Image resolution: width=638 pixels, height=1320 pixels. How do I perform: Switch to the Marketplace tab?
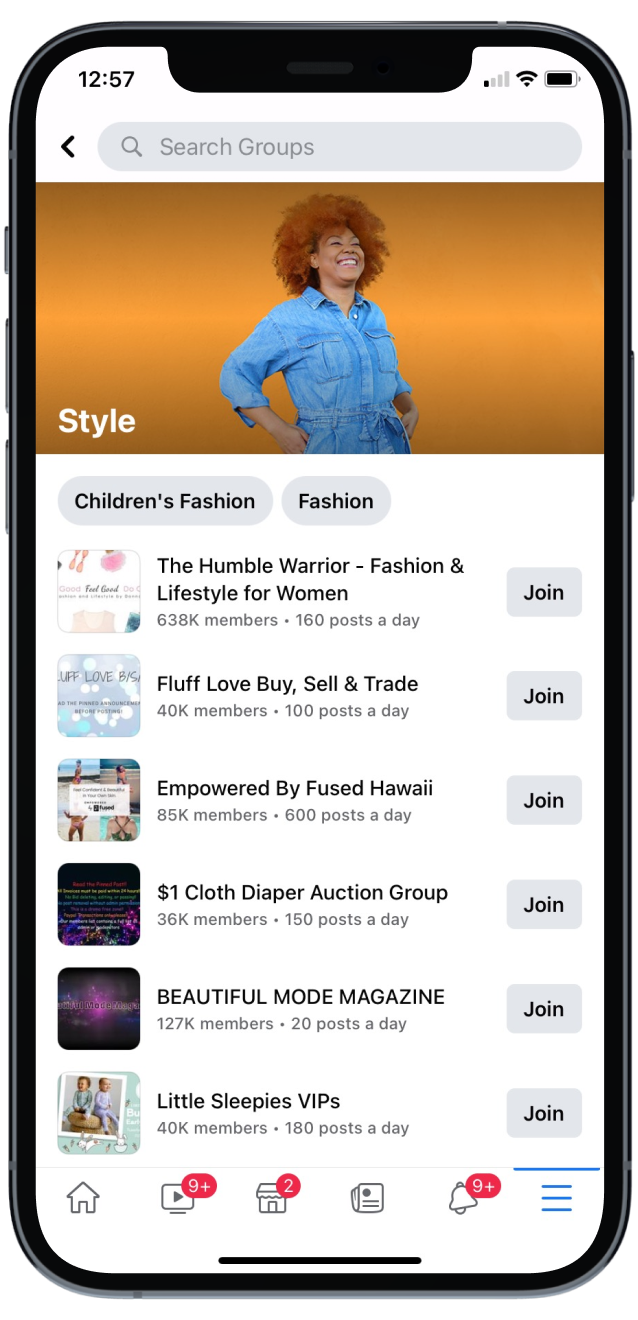pos(272,1197)
